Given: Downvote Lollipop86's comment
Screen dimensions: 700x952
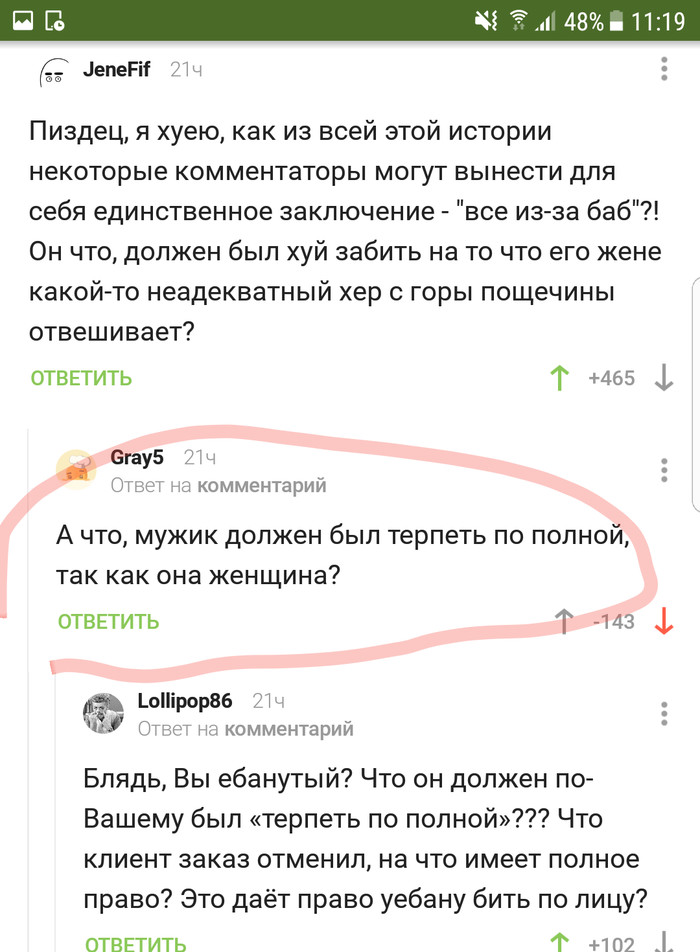Looking at the screenshot, I should tap(663, 942).
